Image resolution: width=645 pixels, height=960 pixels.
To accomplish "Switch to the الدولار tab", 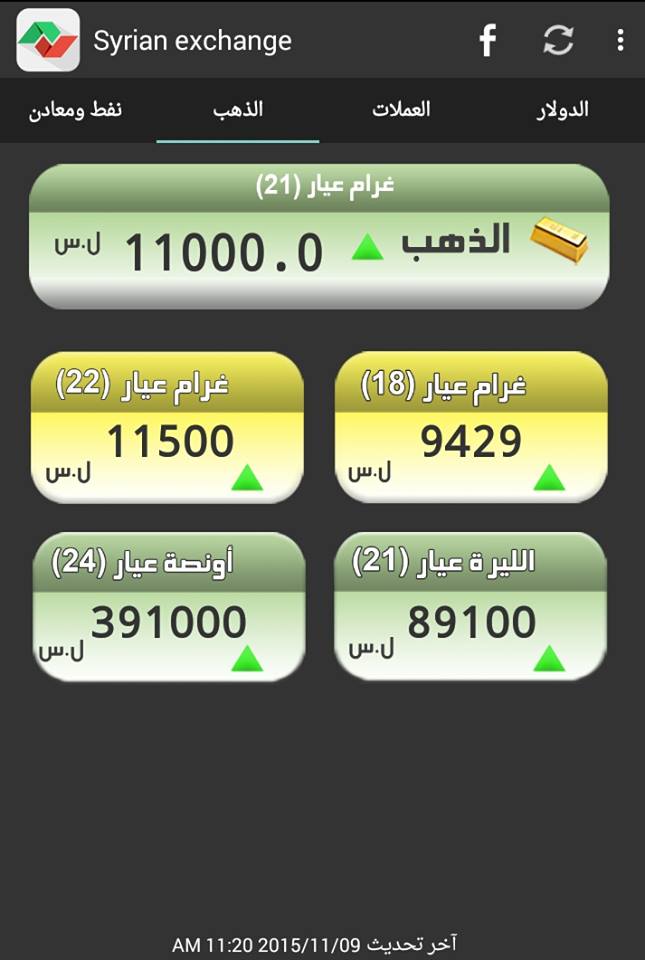I will (563, 110).
